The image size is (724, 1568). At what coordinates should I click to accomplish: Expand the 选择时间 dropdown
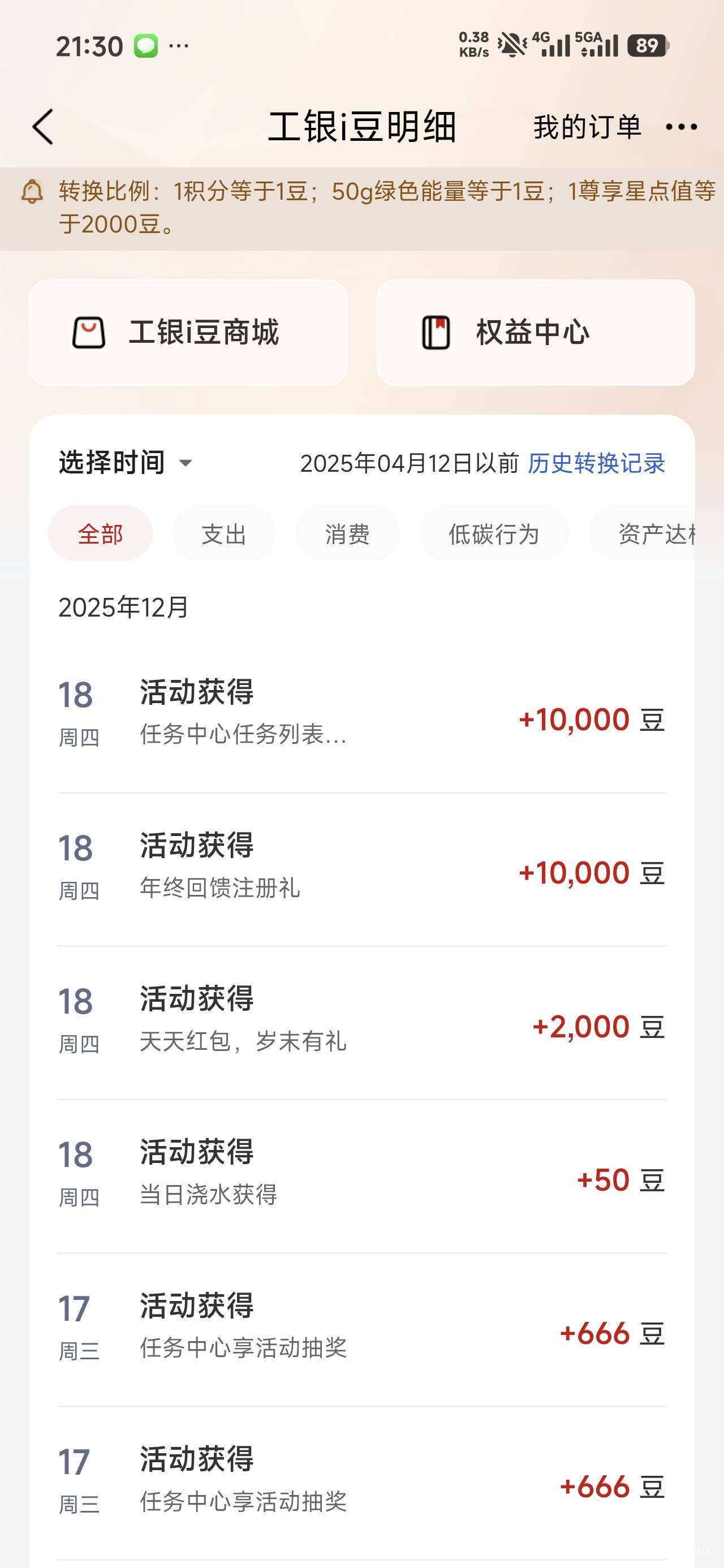[x=126, y=463]
